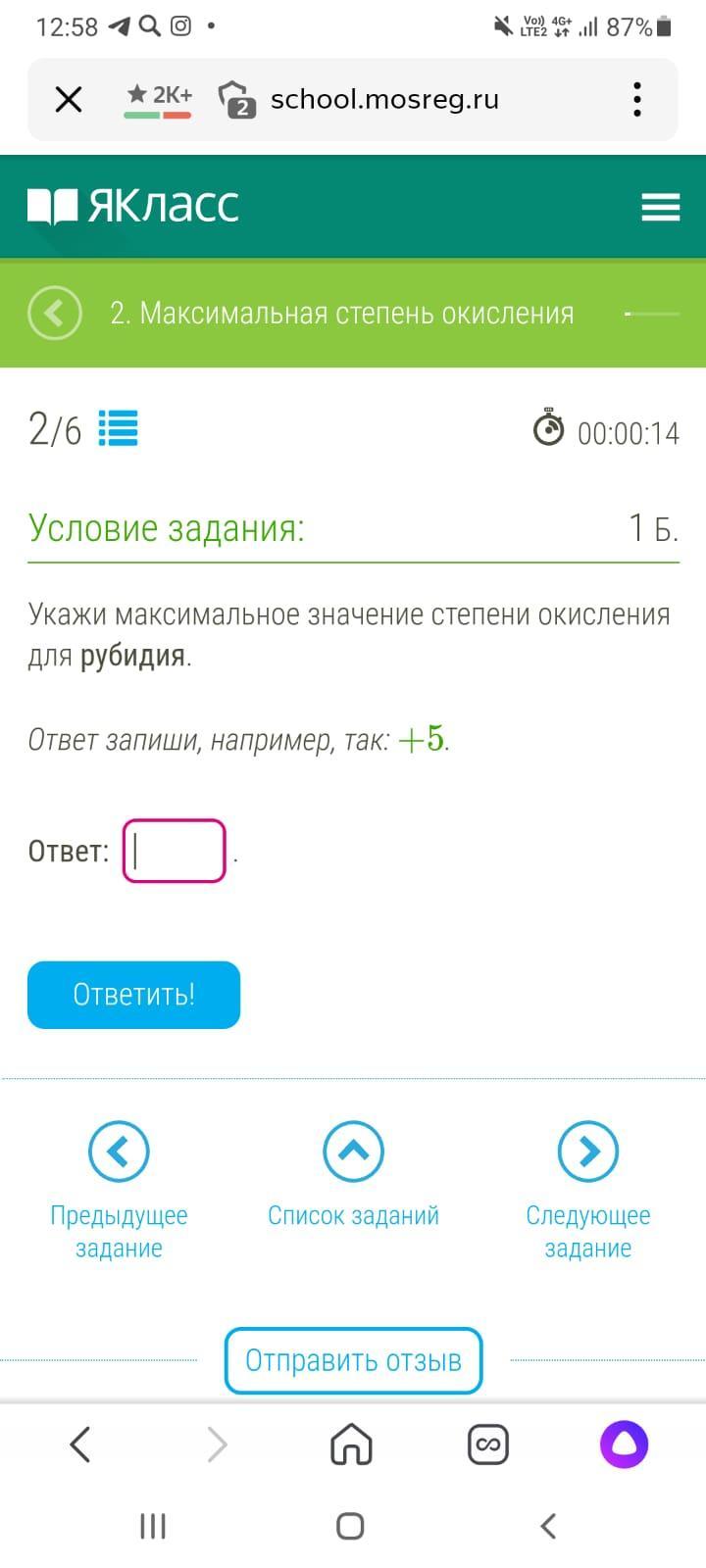The image size is (706, 1568).
Task: Focus the Ответ answer input field
Action: pyautogui.click(x=175, y=851)
